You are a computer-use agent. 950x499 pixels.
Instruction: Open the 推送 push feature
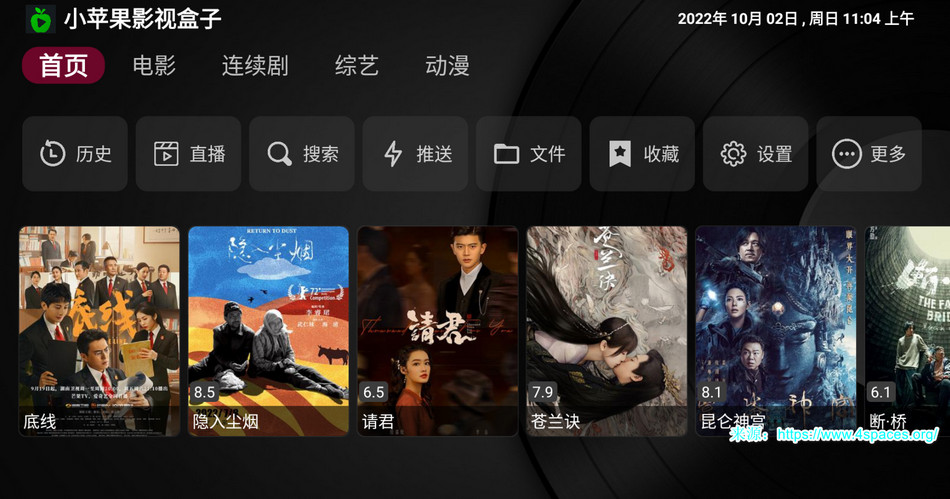pos(416,154)
